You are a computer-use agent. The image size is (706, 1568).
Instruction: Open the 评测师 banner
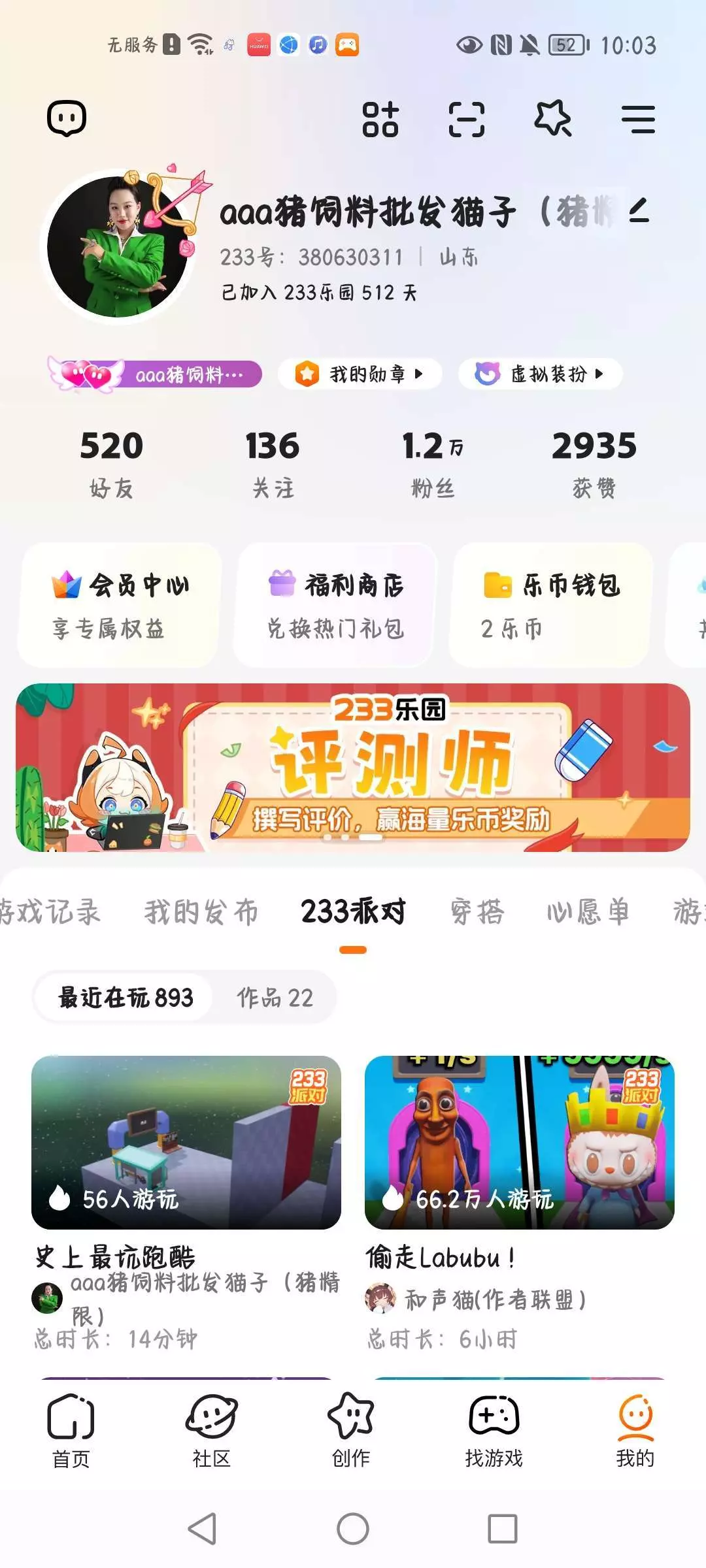(x=353, y=767)
